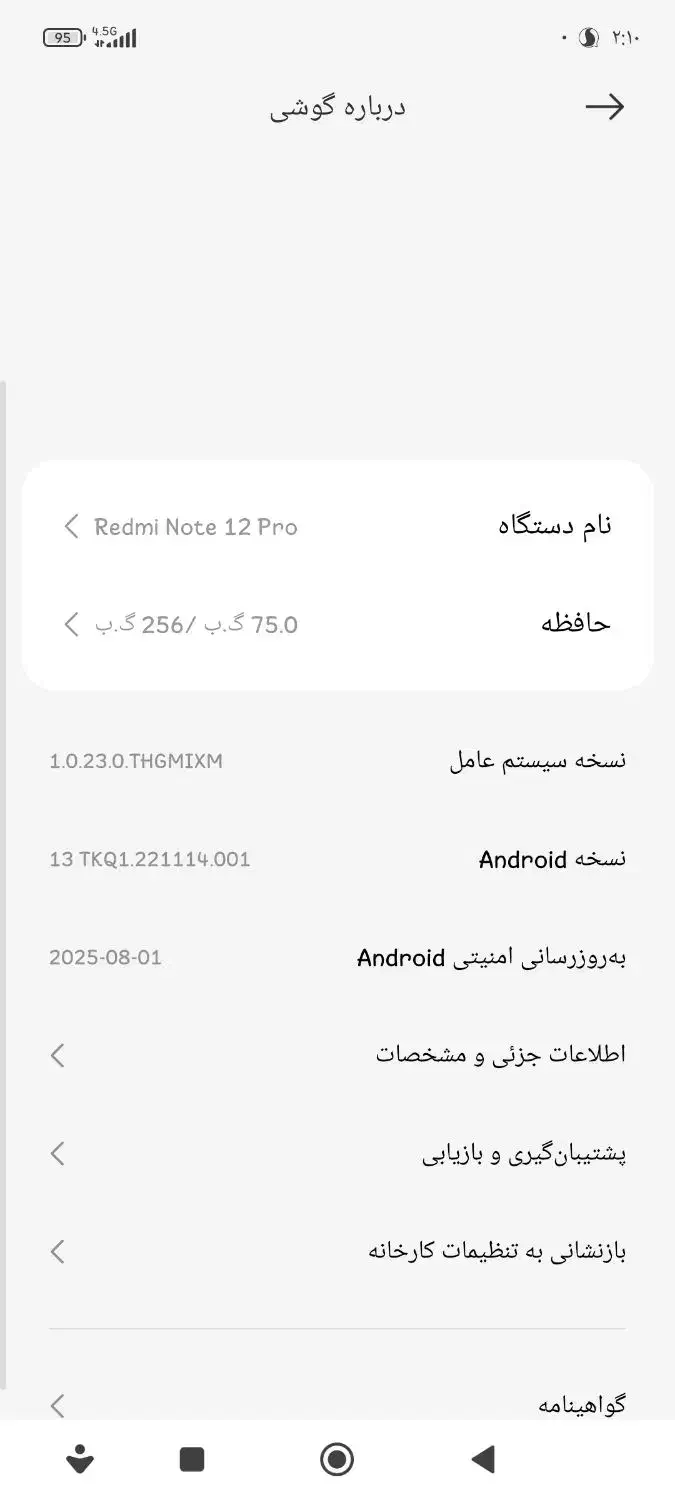Open the certification row (گواهینامه)
The image size is (675, 1500).
(x=337, y=1404)
